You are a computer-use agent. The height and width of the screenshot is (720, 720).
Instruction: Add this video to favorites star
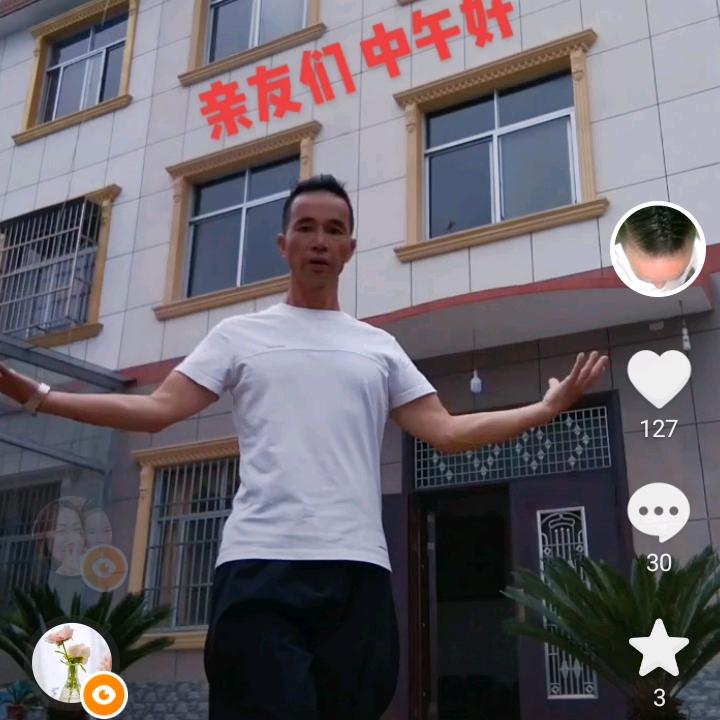coord(658,648)
